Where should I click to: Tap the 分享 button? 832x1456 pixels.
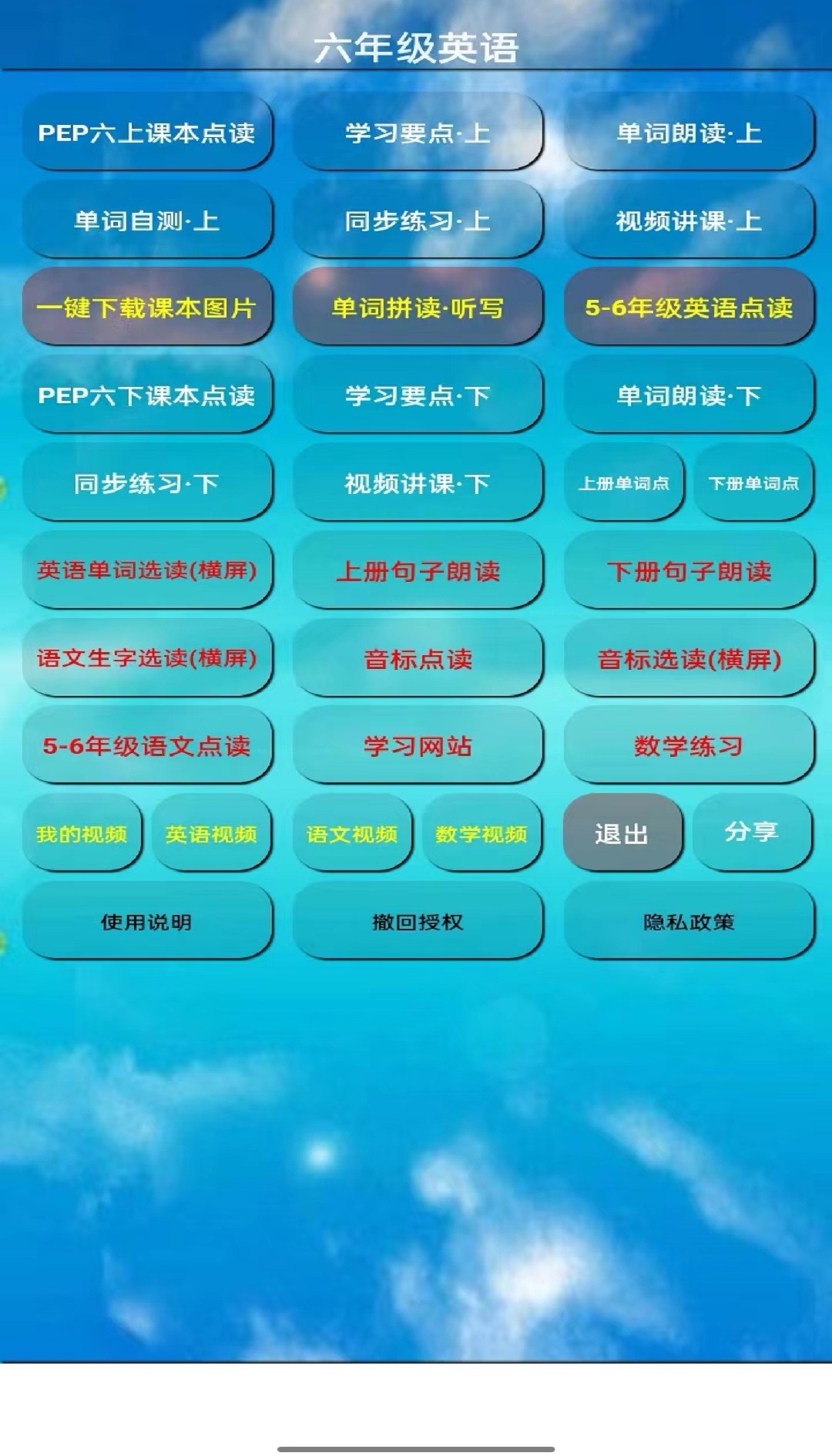pyautogui.click(x=752, y=832)
